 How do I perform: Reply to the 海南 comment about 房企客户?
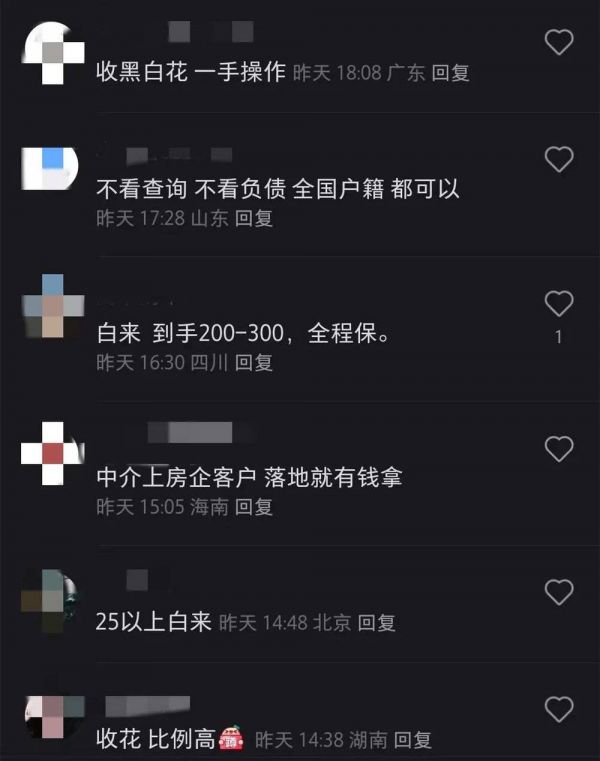point(254,507)
